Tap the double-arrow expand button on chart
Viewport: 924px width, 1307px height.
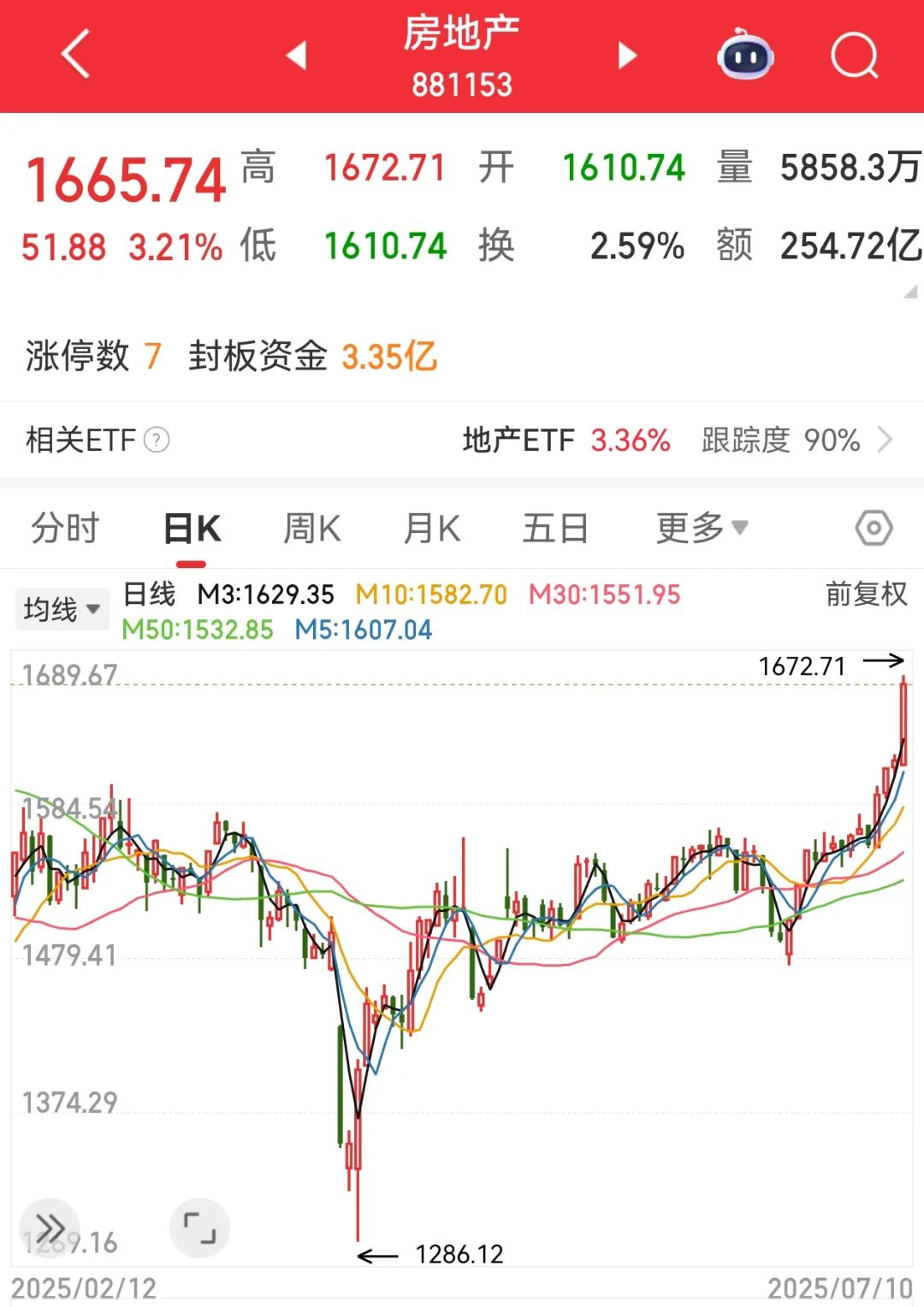(x=50, y=1228)
